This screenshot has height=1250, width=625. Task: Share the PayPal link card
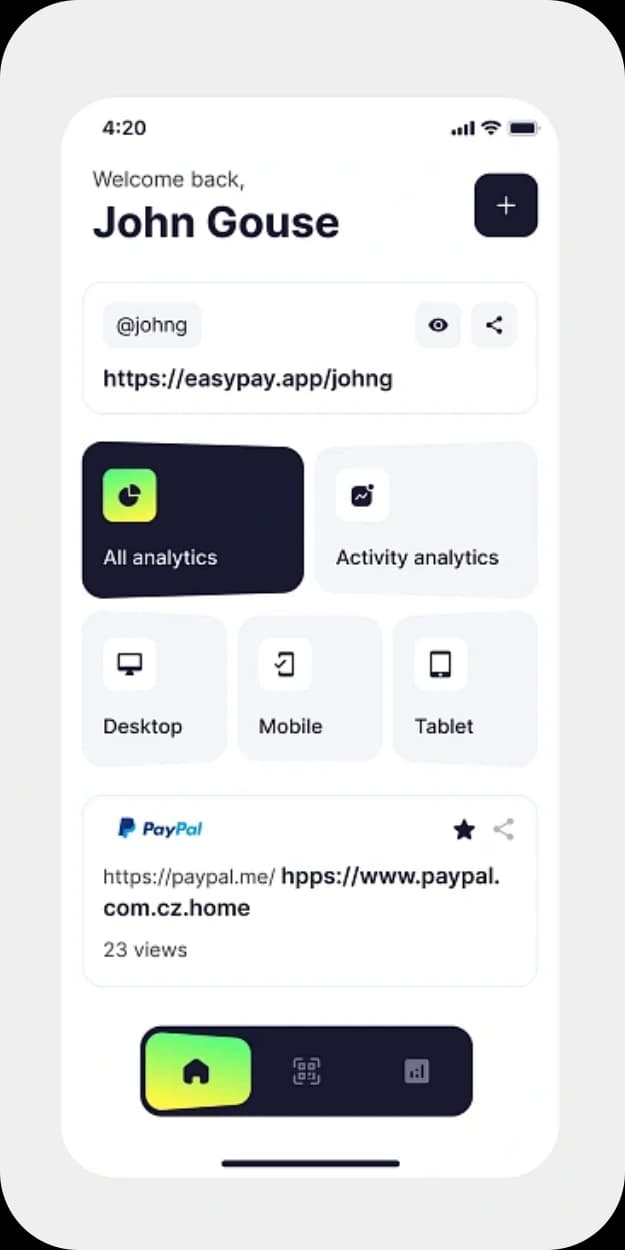coord(504,829)
